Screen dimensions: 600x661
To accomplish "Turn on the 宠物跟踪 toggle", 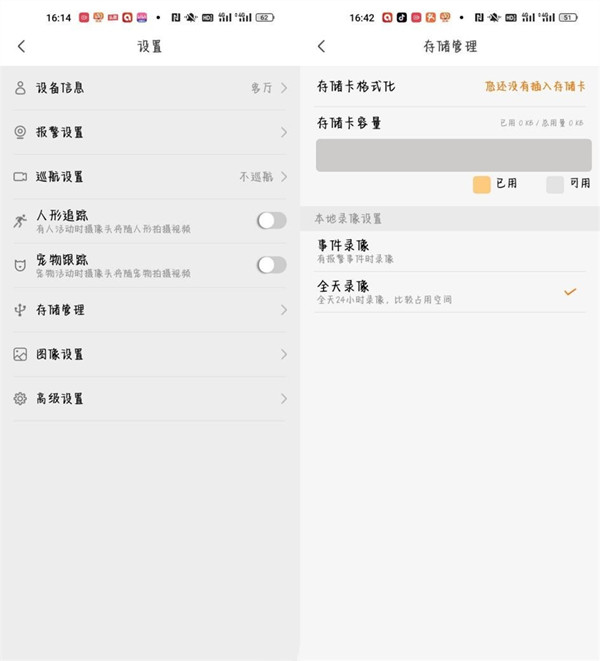I will tap(271, 265).
